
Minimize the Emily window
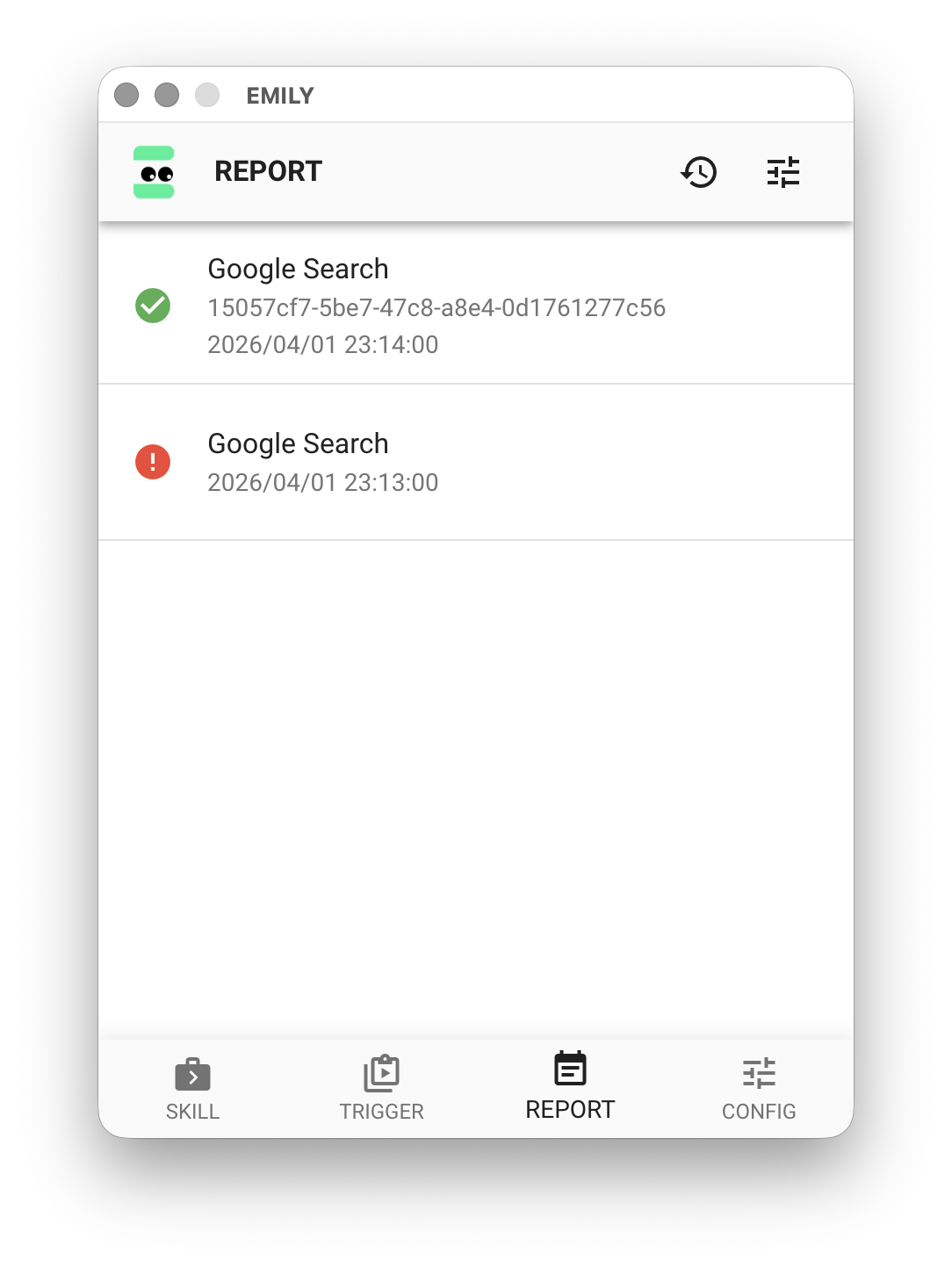click(x=167, y=95)
